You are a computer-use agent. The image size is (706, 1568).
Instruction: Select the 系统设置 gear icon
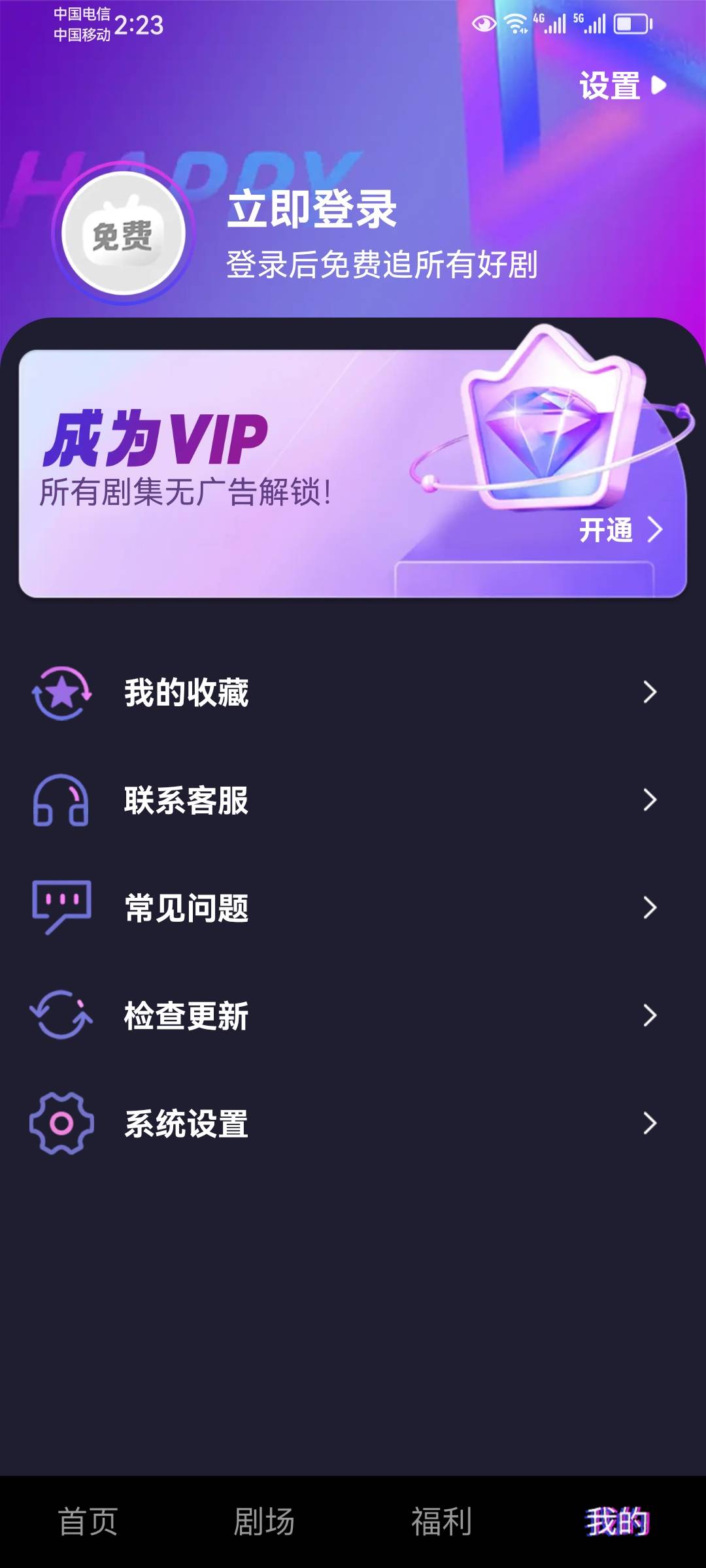(x=62, y=1124)
